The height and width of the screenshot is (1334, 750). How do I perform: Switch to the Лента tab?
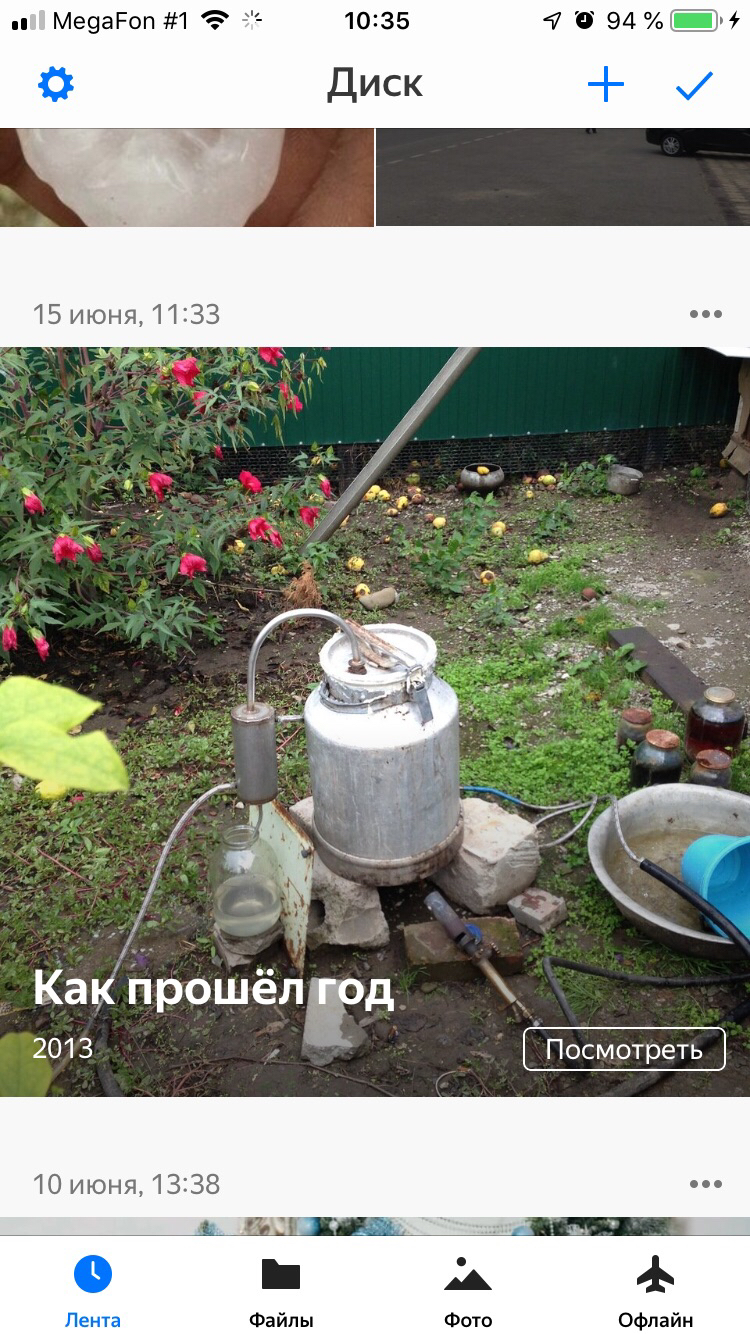pos(93,1290)
